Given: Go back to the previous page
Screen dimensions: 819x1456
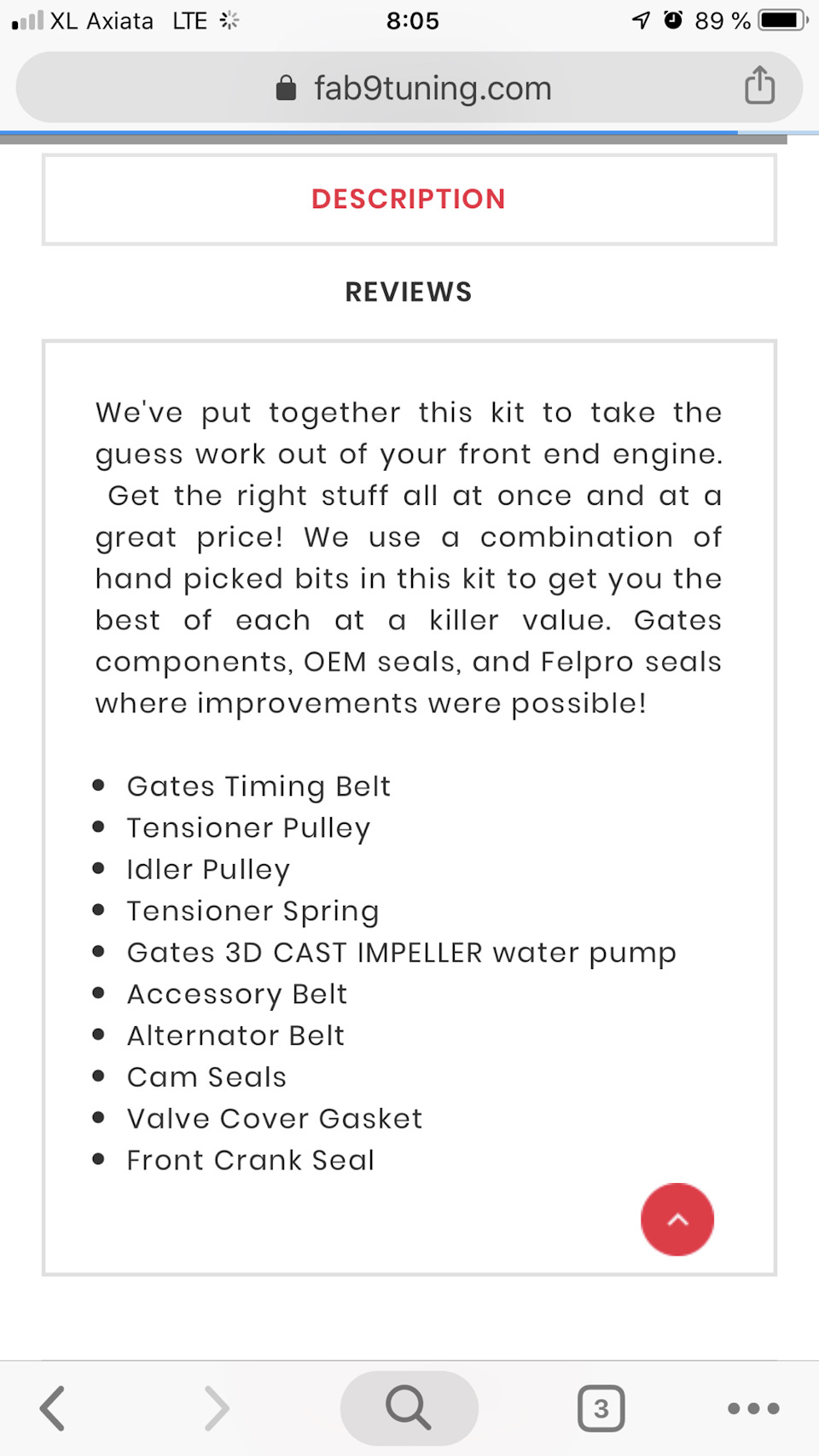Looking at the screenshot, I should [54, 1408].
